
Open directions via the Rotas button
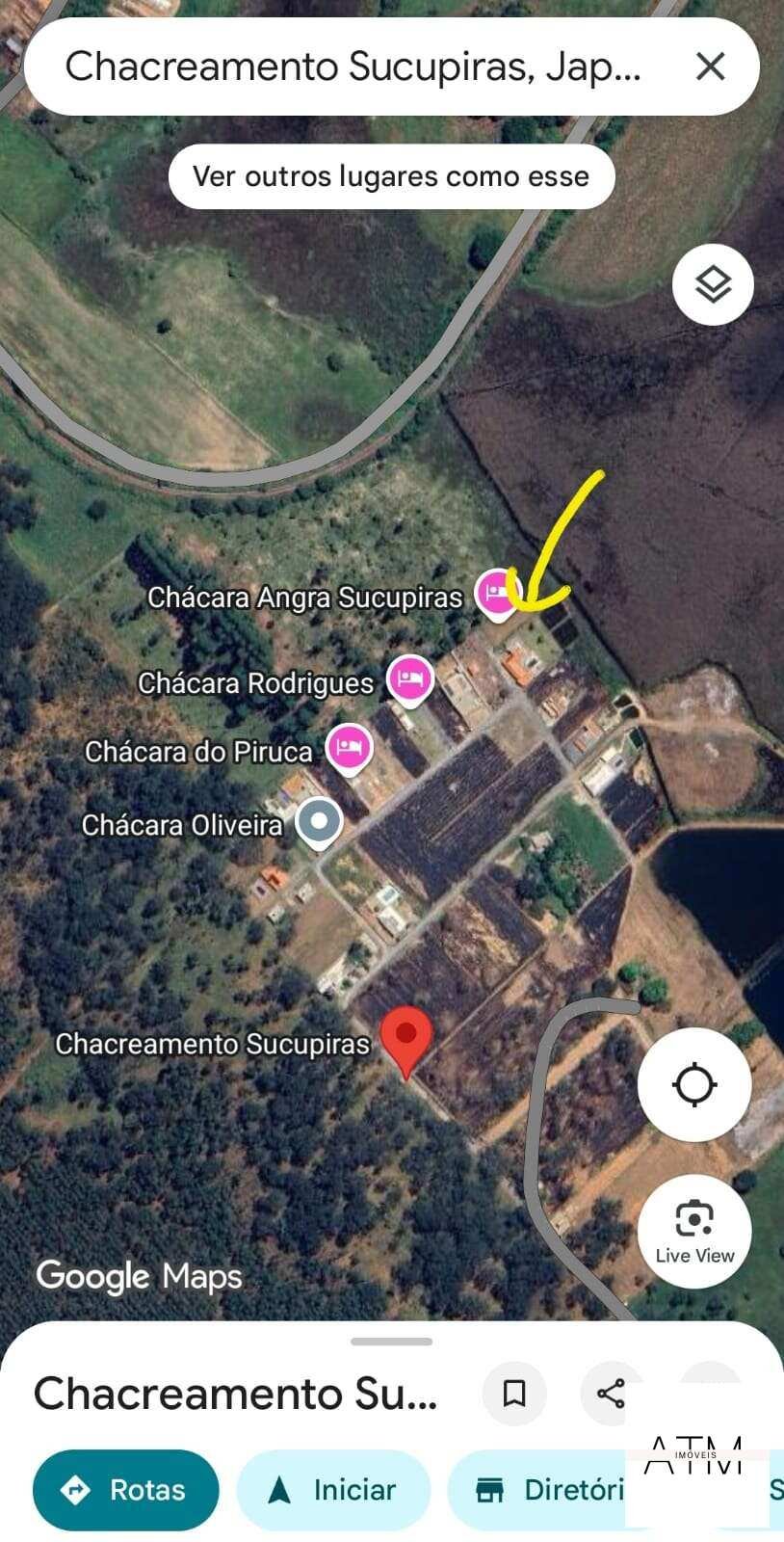[x=124, y=1489]
